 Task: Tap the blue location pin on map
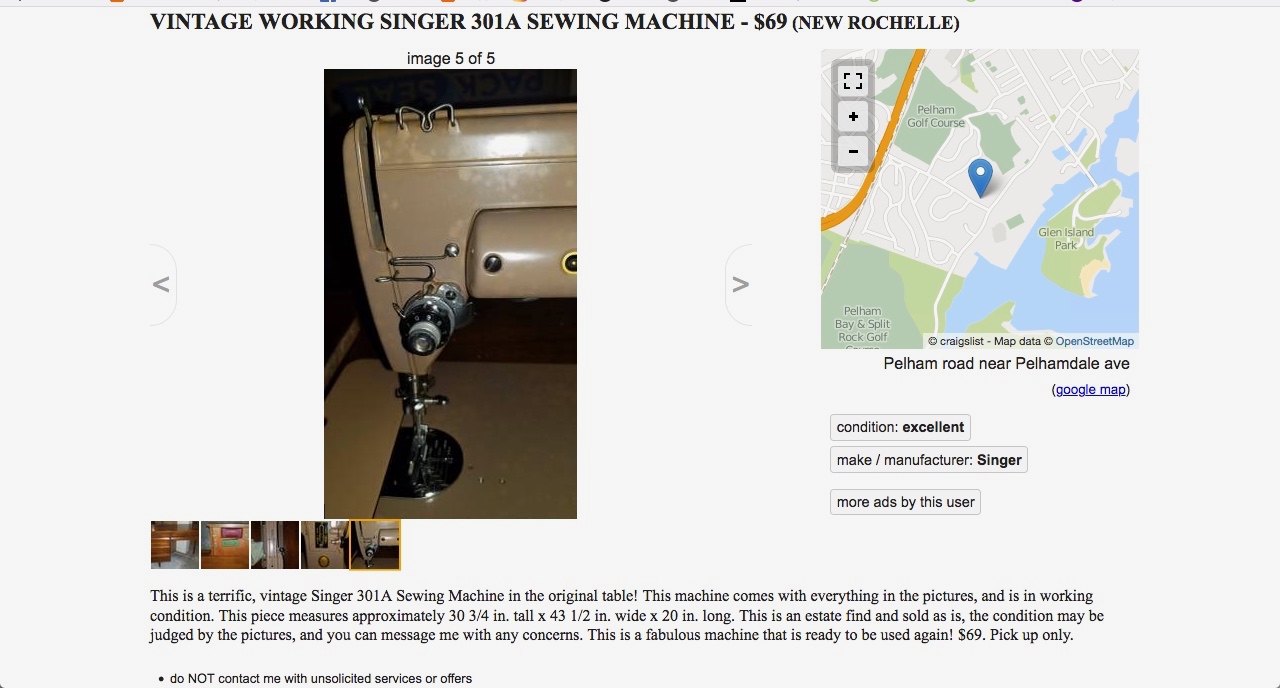tap(980, 176)
